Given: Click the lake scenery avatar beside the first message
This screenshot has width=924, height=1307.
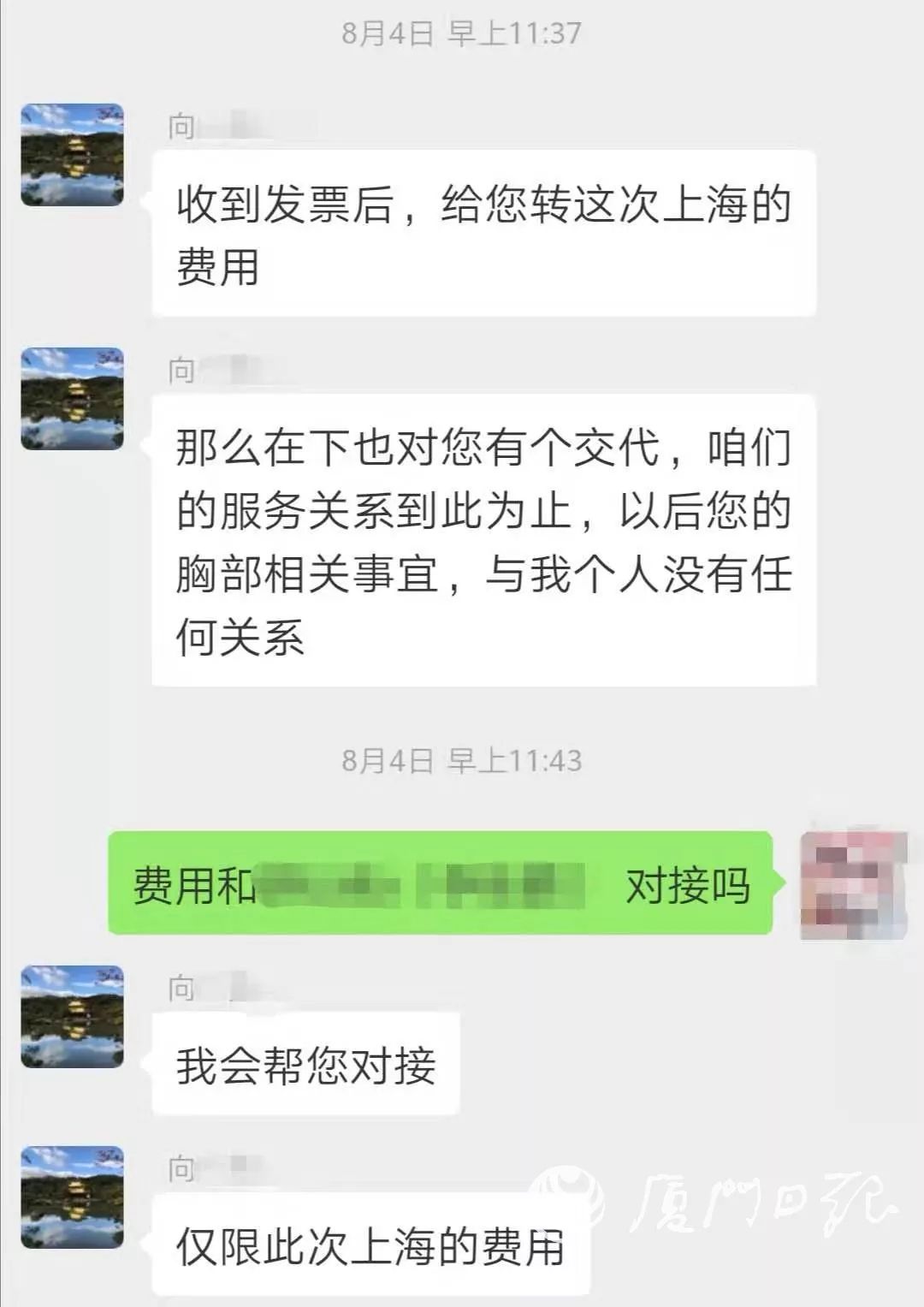Looking at the screenshot, I should (x=73, y=154).
